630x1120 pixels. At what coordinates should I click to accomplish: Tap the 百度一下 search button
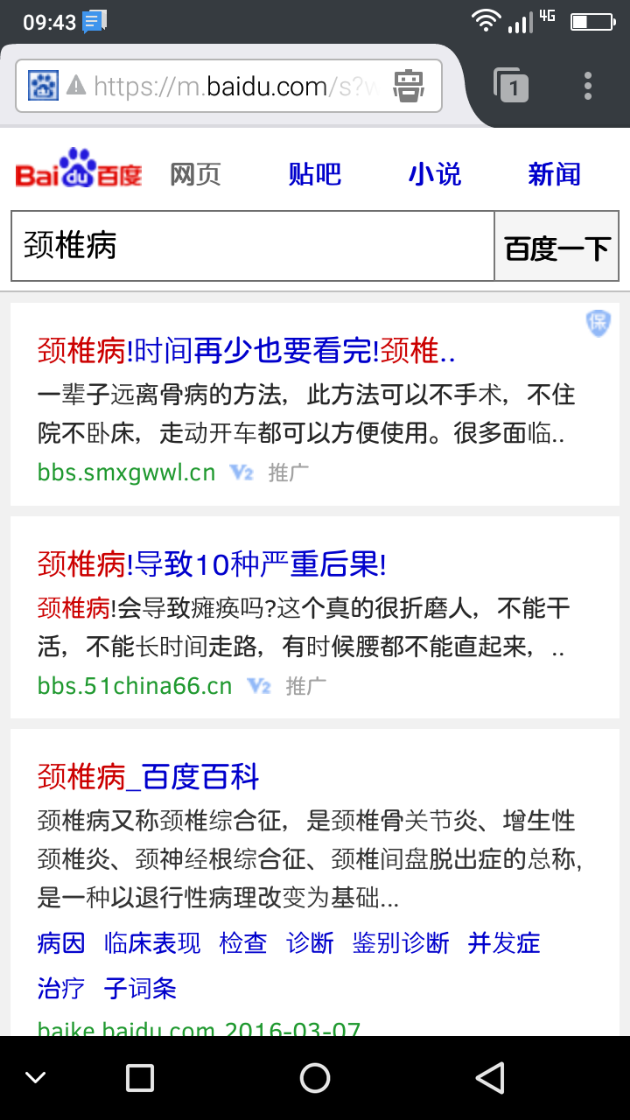coord(557,247)
